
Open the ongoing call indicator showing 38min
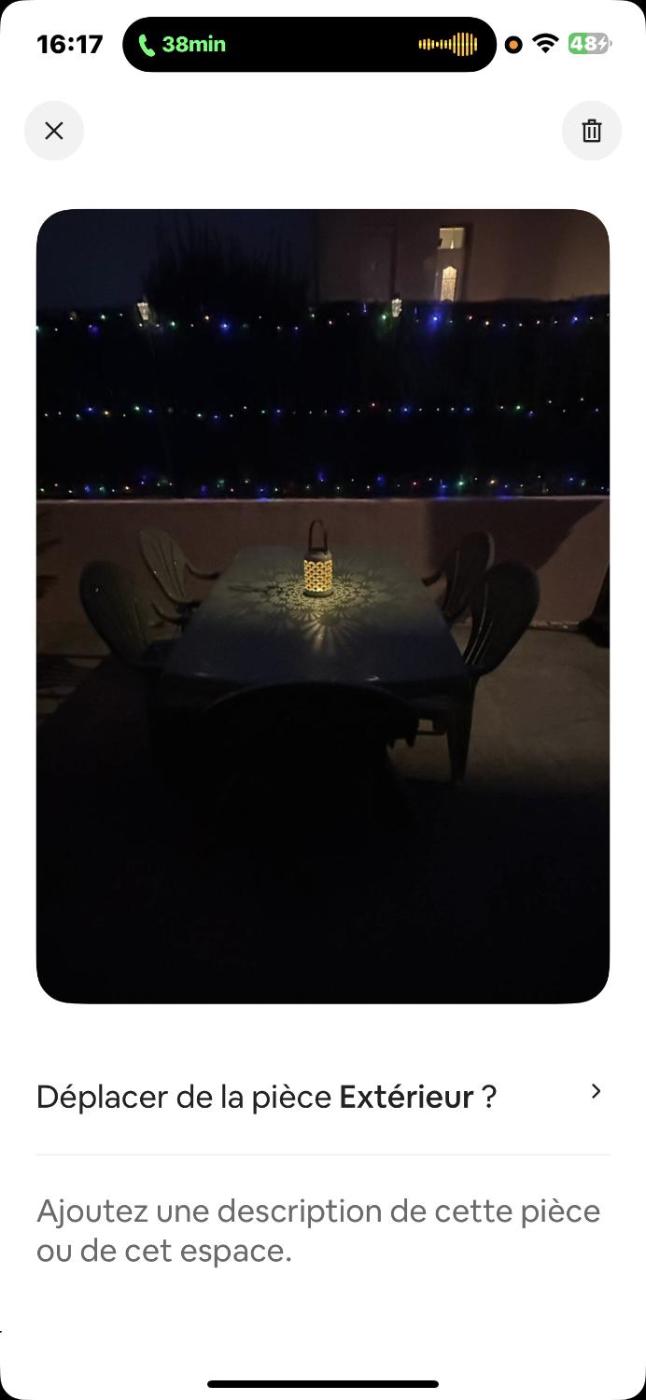pyautogui.click(x=185, y=45)
